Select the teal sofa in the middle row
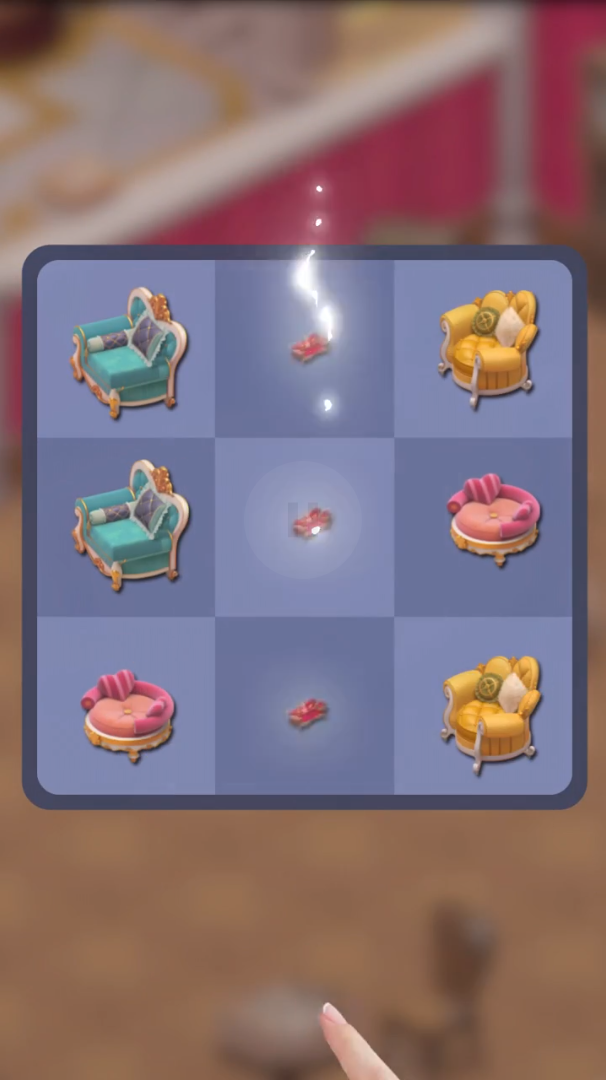Screen dimensions: 606x1080 click(x=129, y=524)
